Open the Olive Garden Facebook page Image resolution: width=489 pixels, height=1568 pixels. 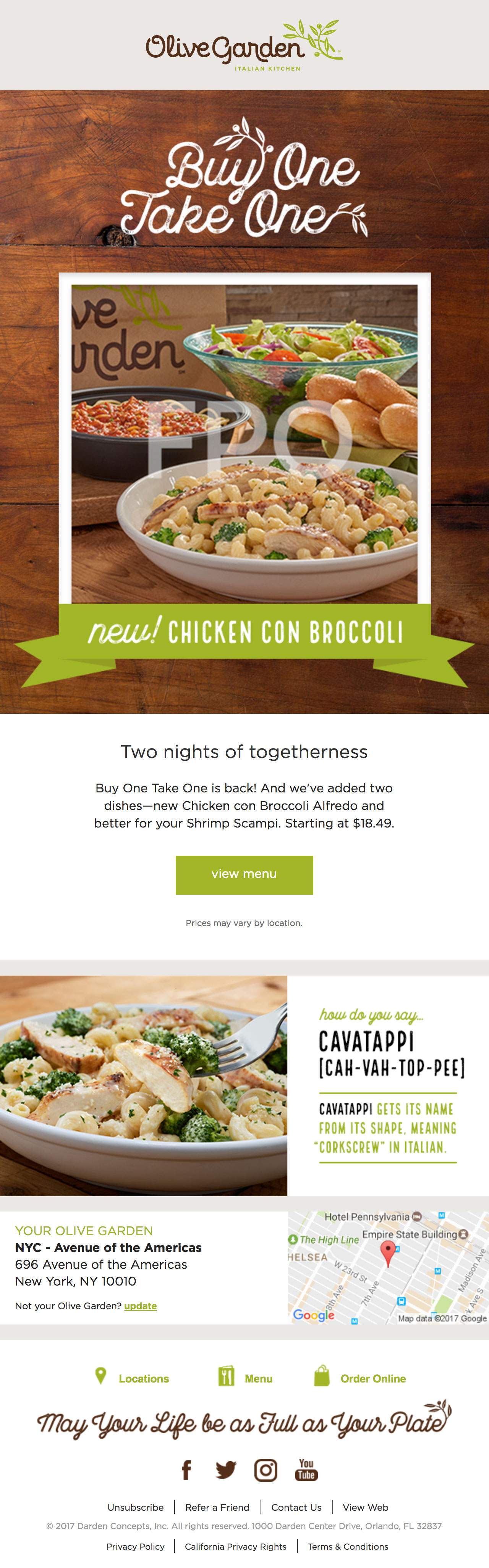point(186,1470)
